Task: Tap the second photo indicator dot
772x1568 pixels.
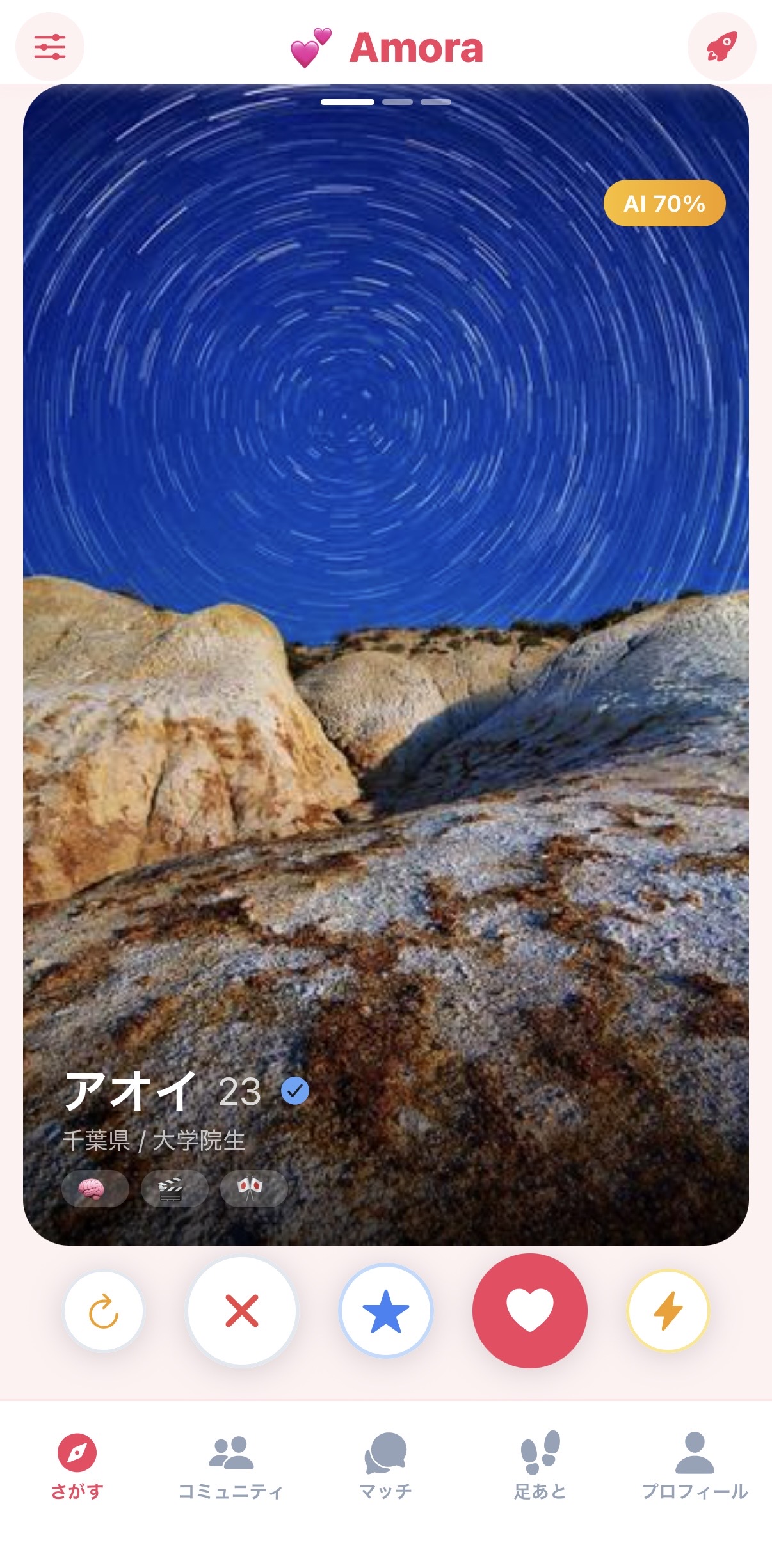Action: pos(399,101)
